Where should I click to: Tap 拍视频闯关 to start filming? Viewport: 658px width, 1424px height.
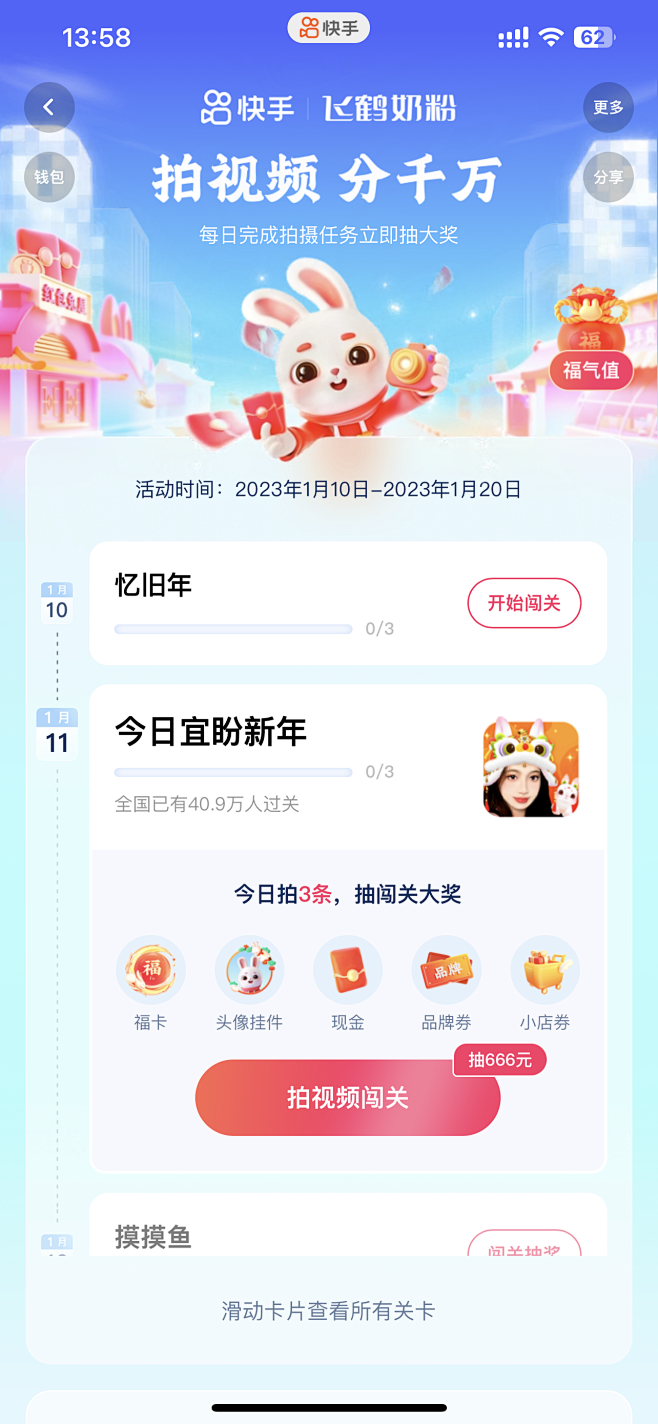(x=347, y=1098)
